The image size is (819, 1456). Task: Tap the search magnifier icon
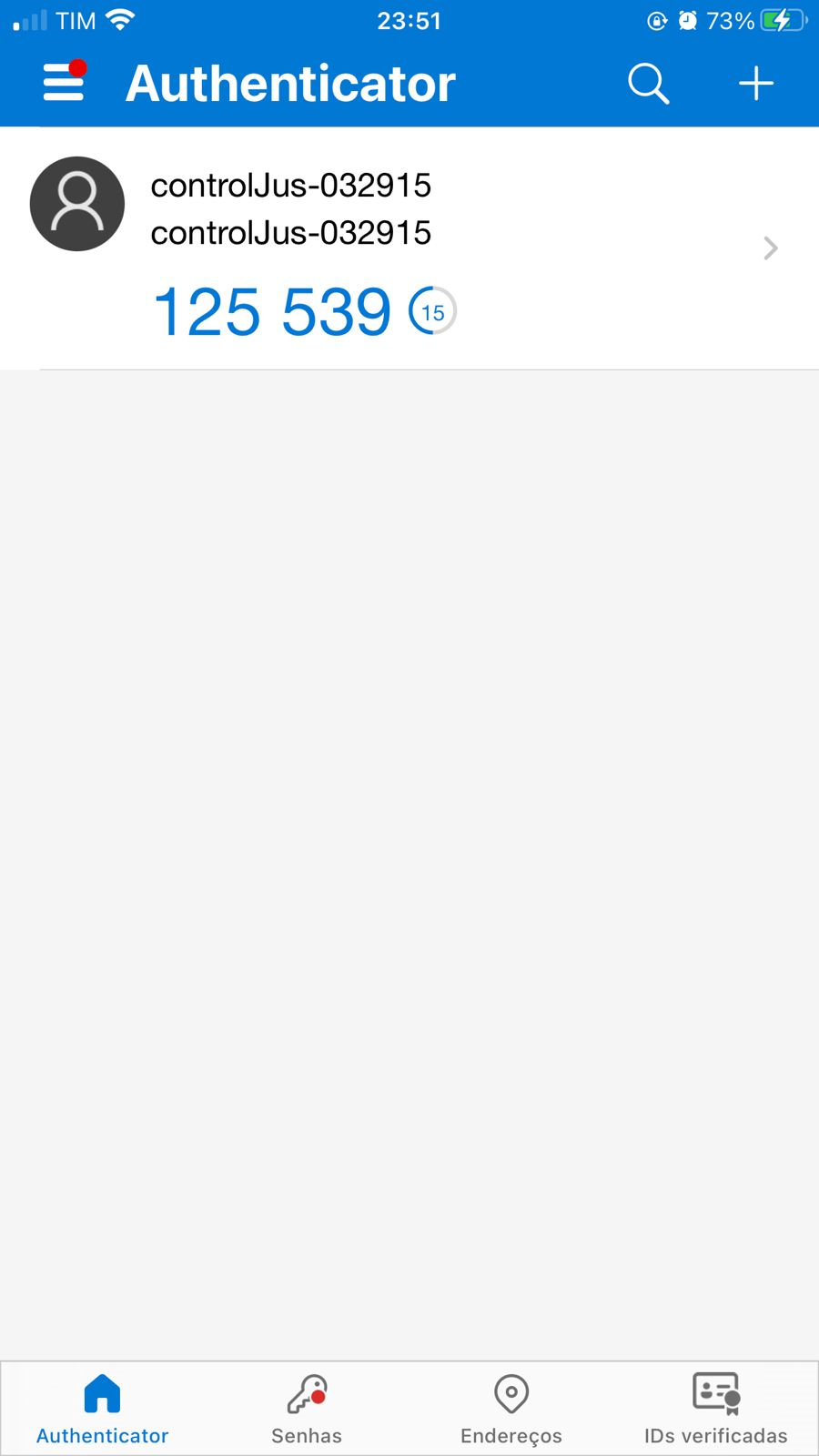(648, 84)
